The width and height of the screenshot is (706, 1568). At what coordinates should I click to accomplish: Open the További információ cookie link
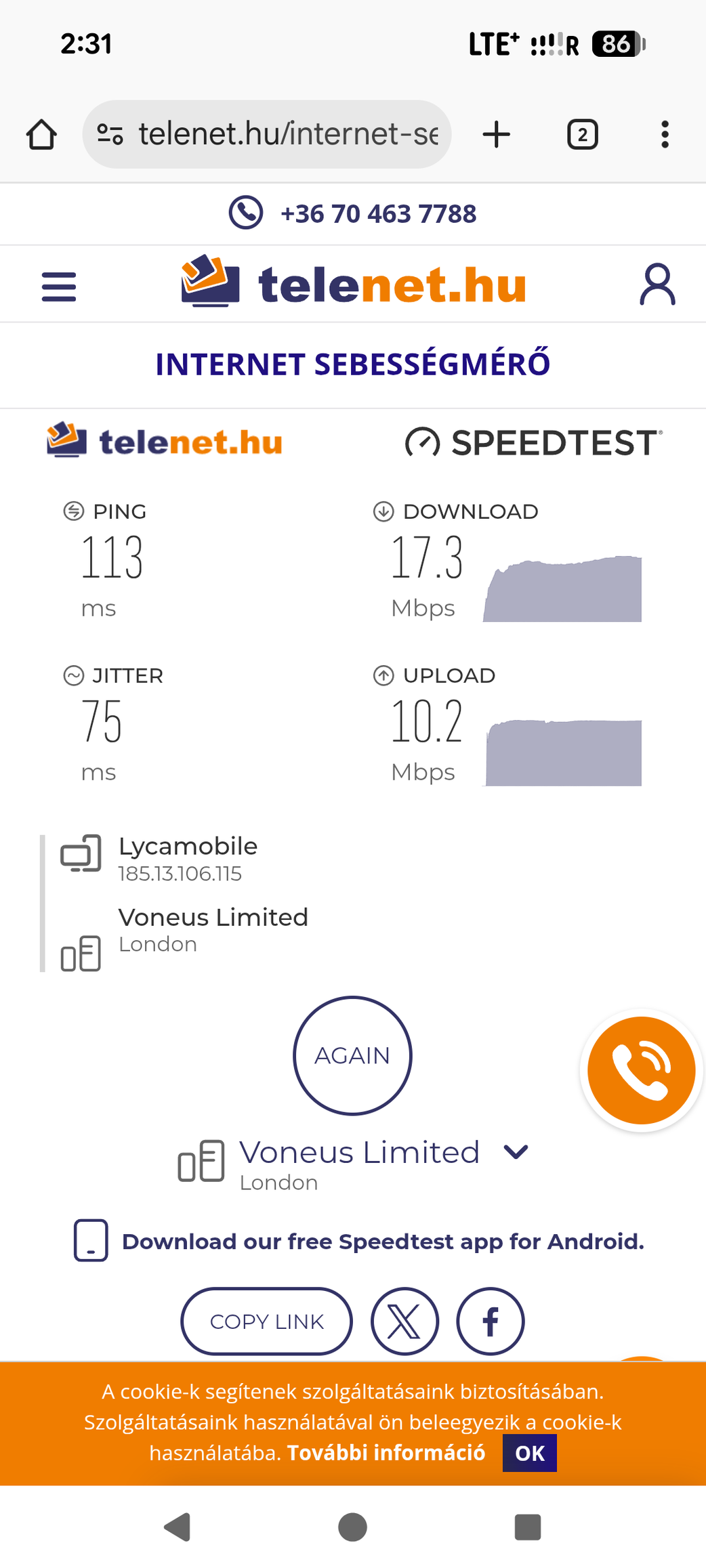(386, 1453)
